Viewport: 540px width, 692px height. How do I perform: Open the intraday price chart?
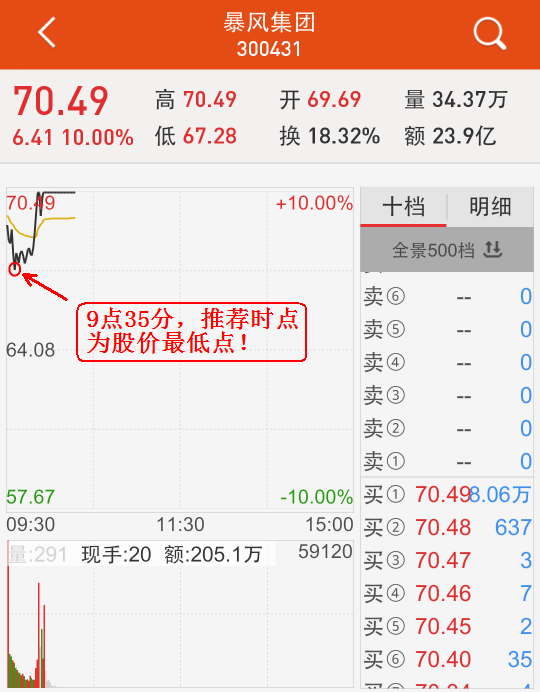[180, 350]
